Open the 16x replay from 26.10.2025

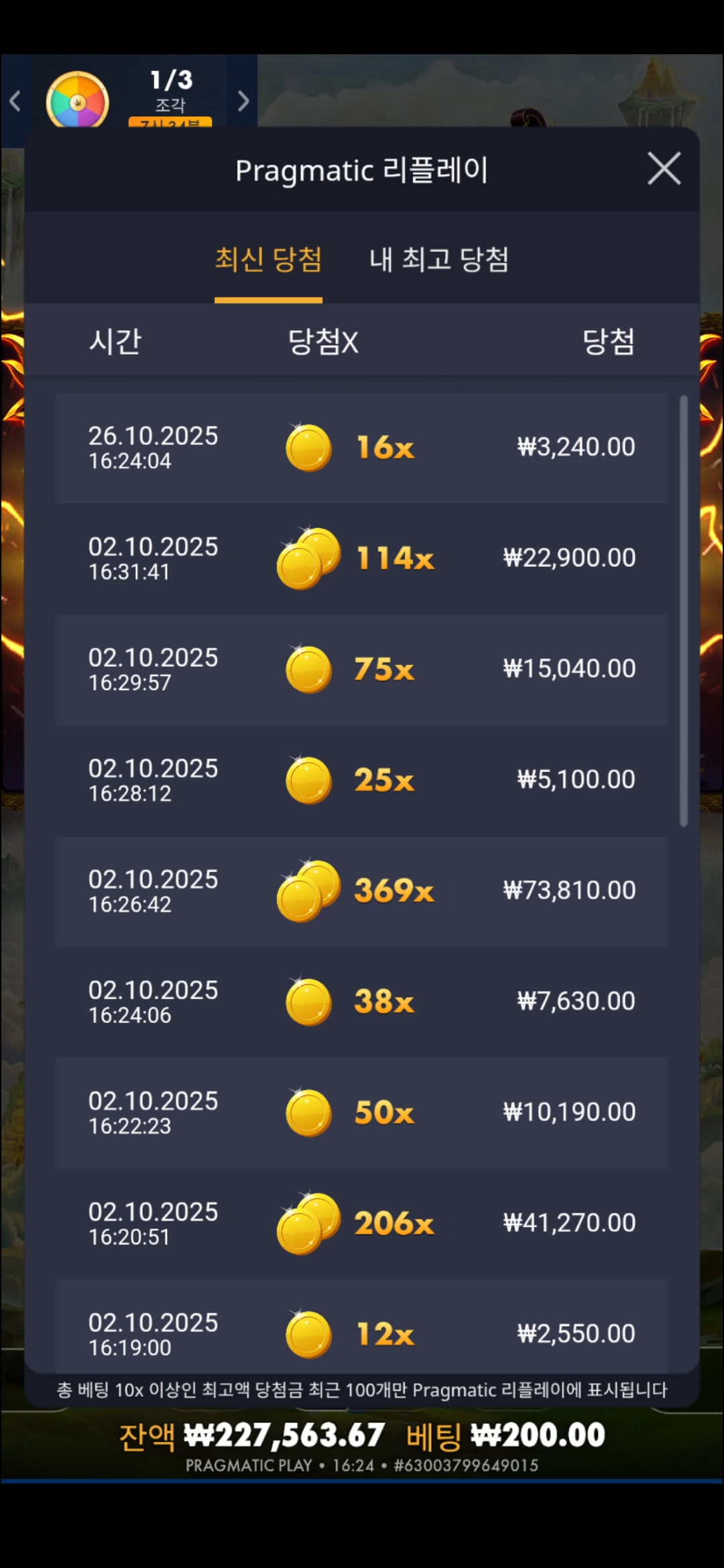click(361, 448)
